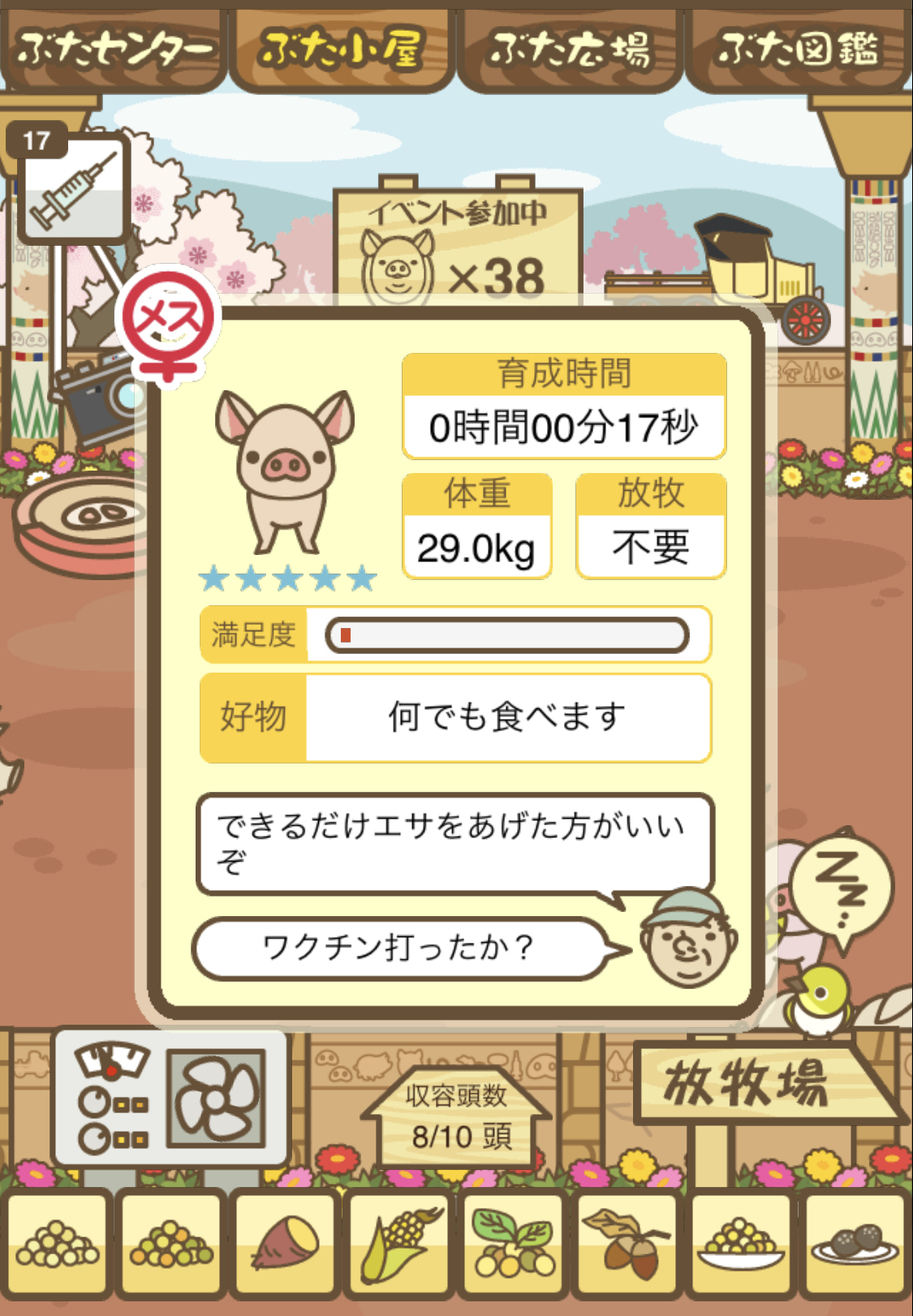
Task: Select the dark dumplings on a plate
Action: (x=854, y=1243)
